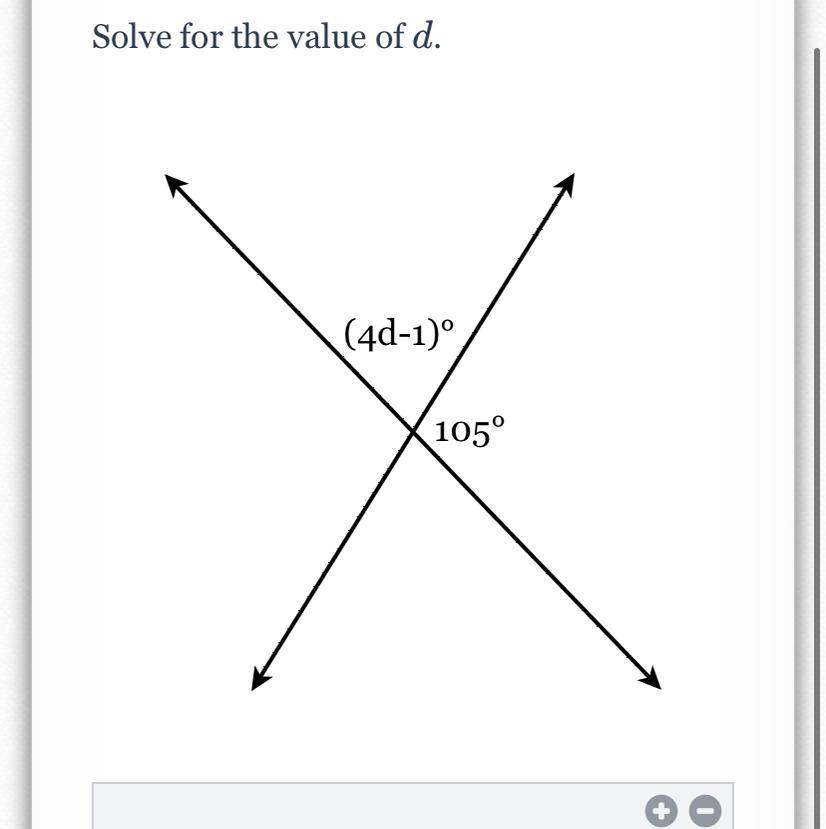The height and width of the screenshot is (829, 826).
Task: Tap the plus icon in answer box
Action: coord(660,810)
